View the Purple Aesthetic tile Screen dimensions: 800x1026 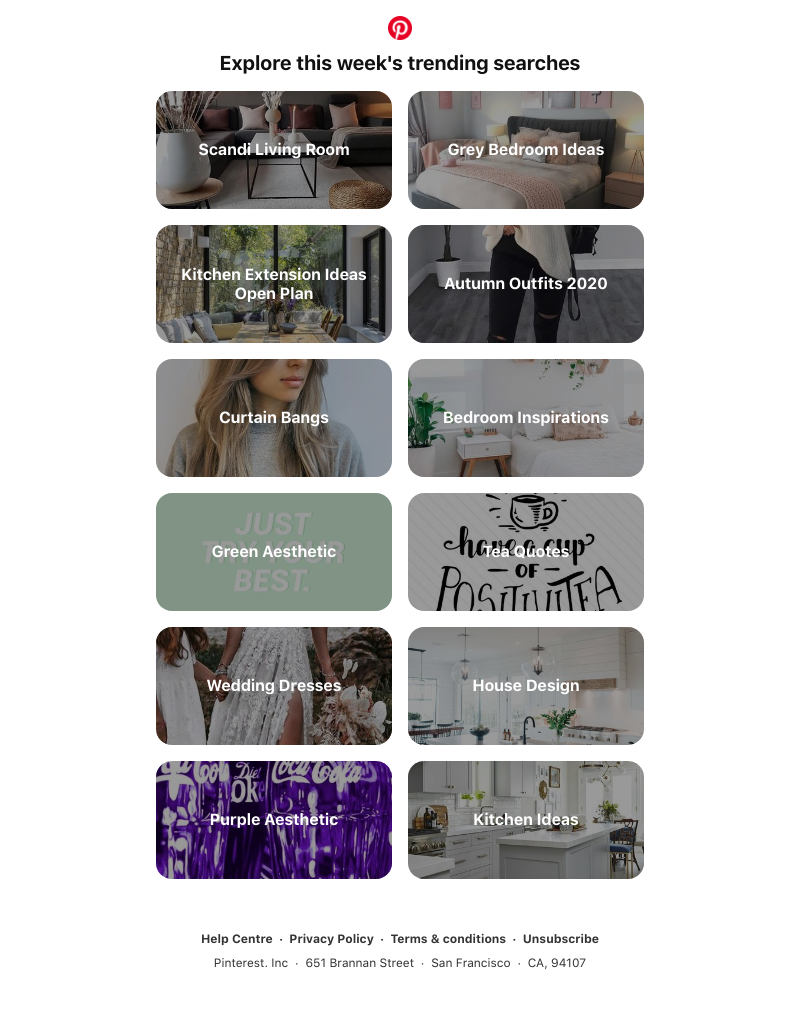click(x=273, y=820)
